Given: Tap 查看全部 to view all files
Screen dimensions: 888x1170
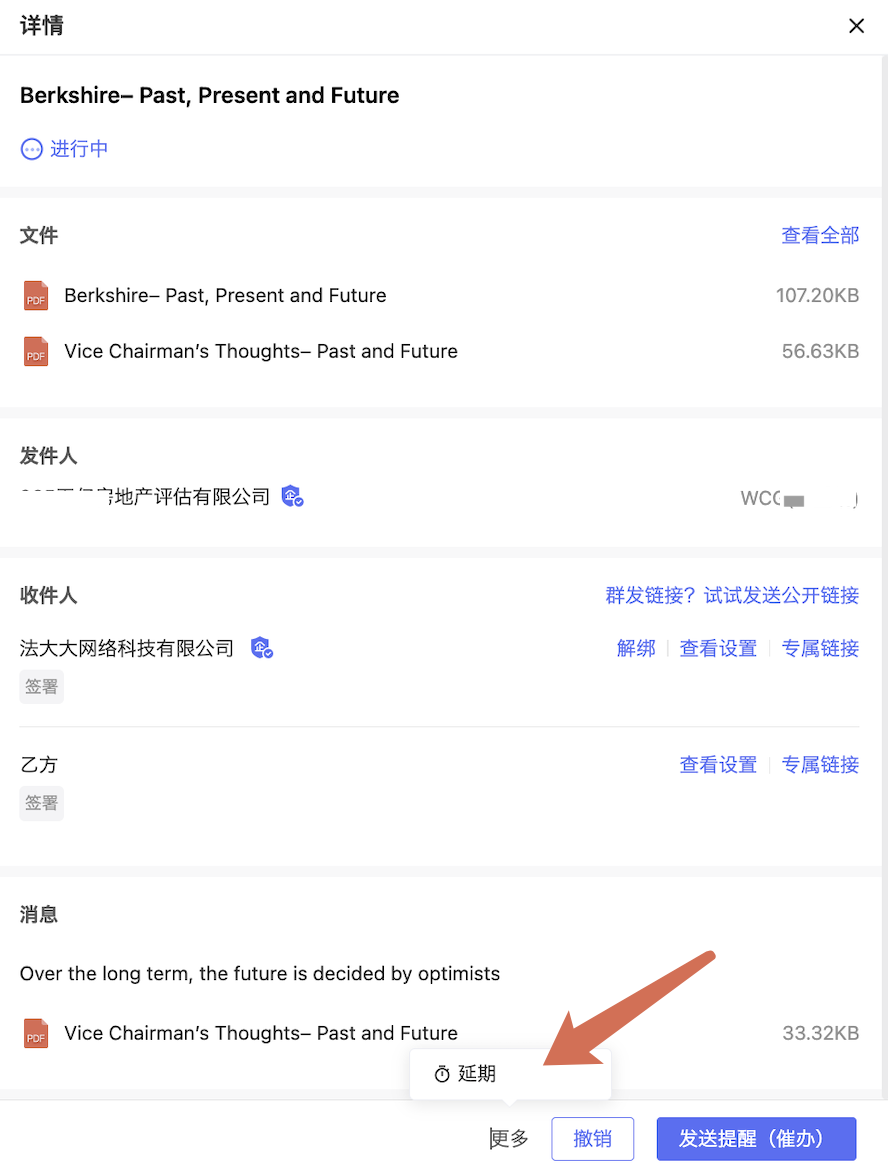Looking at the screenshot, I should pyautogui.click(x=820, y=235).
